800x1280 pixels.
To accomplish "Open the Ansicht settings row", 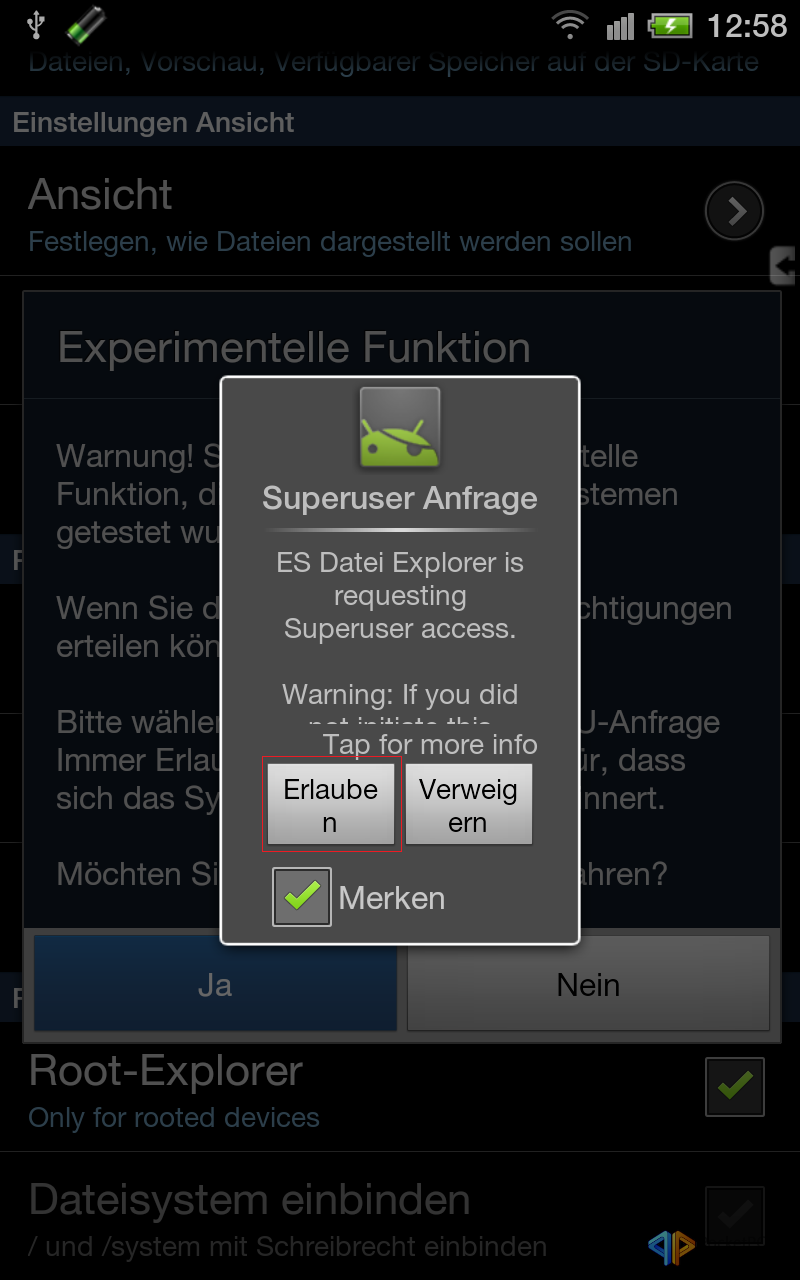I will point(400,211).
